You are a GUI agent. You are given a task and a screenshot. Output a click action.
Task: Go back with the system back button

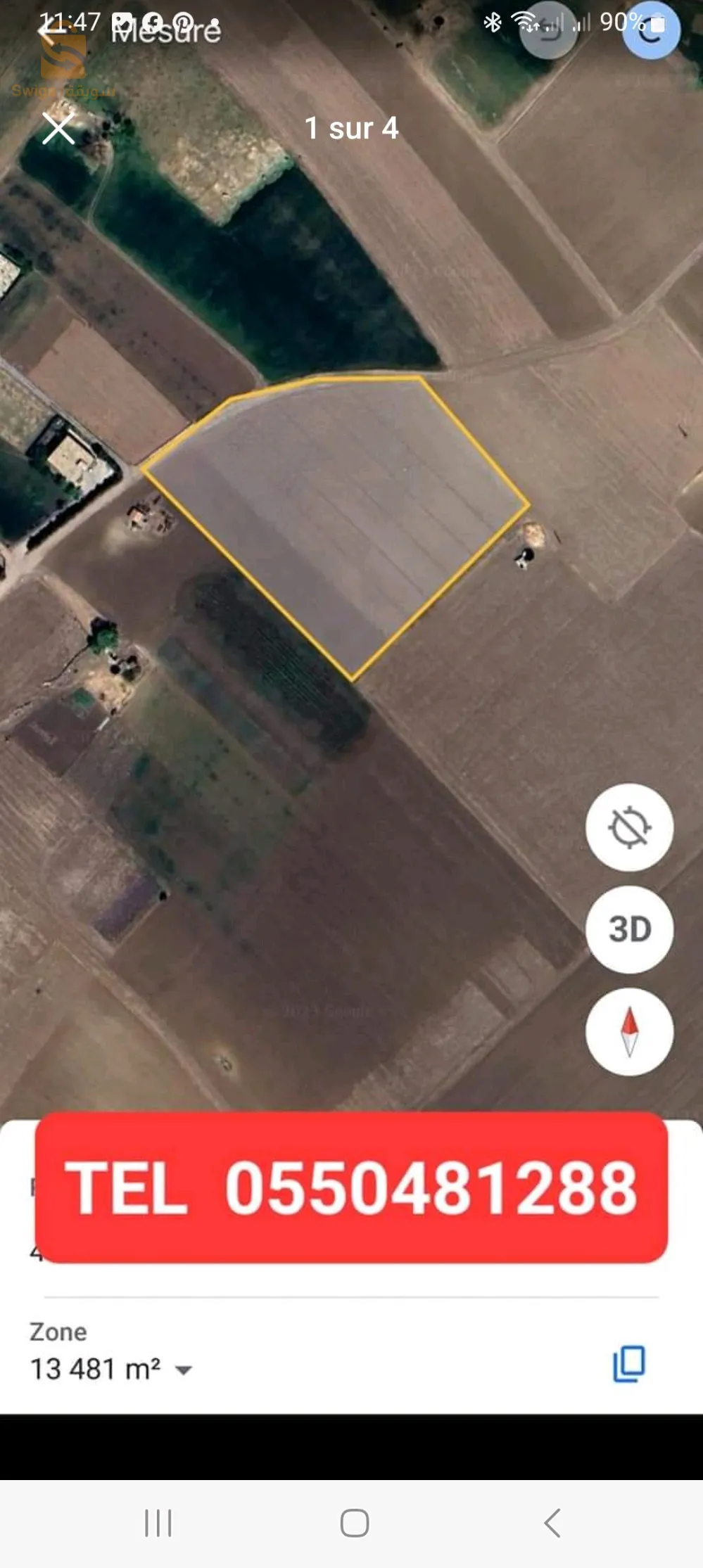coord(552,1523)
